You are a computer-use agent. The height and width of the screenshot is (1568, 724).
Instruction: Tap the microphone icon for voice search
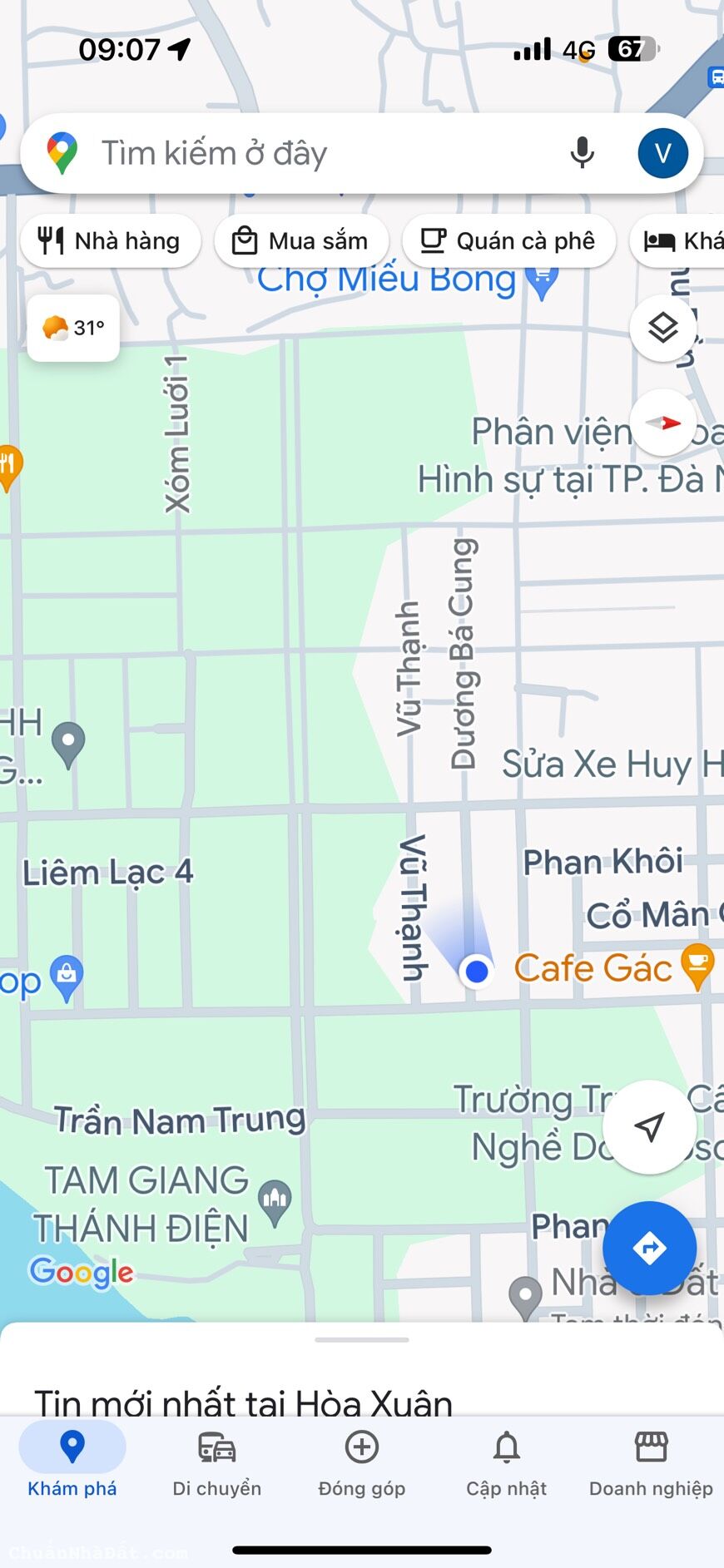tap(582, 152)
